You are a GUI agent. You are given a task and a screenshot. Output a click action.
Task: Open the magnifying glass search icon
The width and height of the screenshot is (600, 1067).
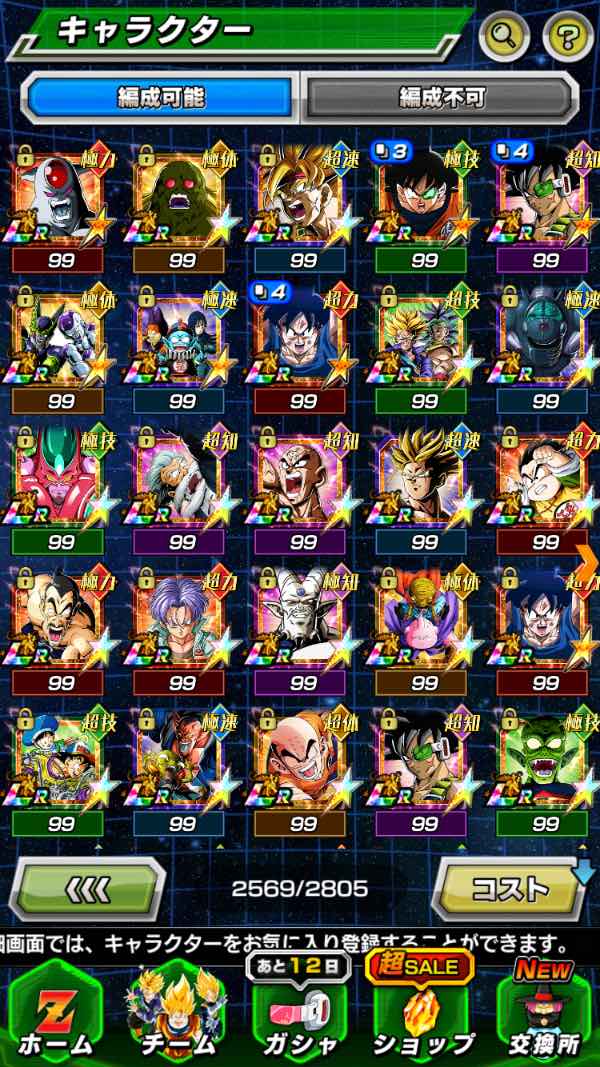tap(505, 38)
